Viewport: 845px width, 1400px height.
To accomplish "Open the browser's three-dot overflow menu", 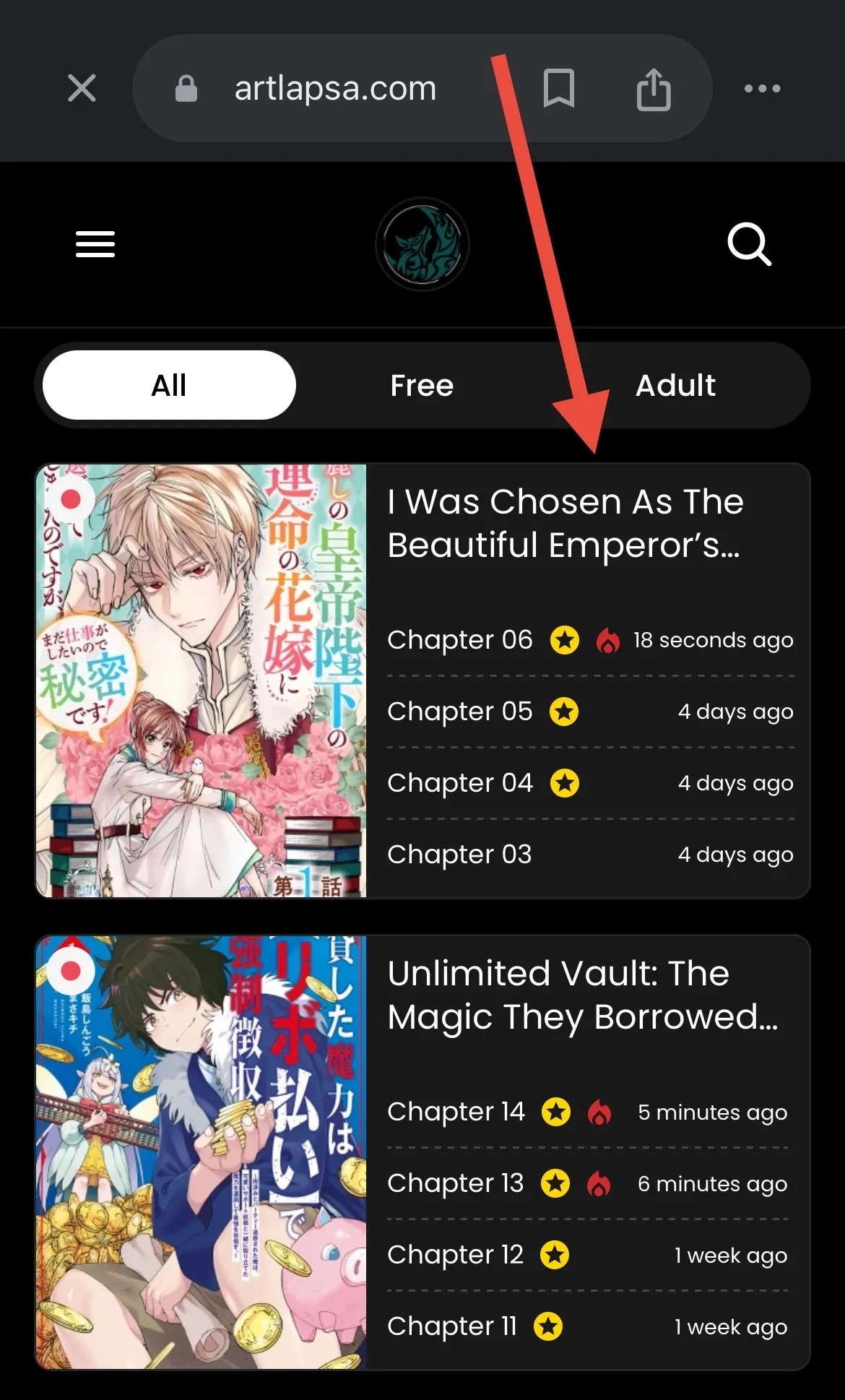I will click(762, 89).
